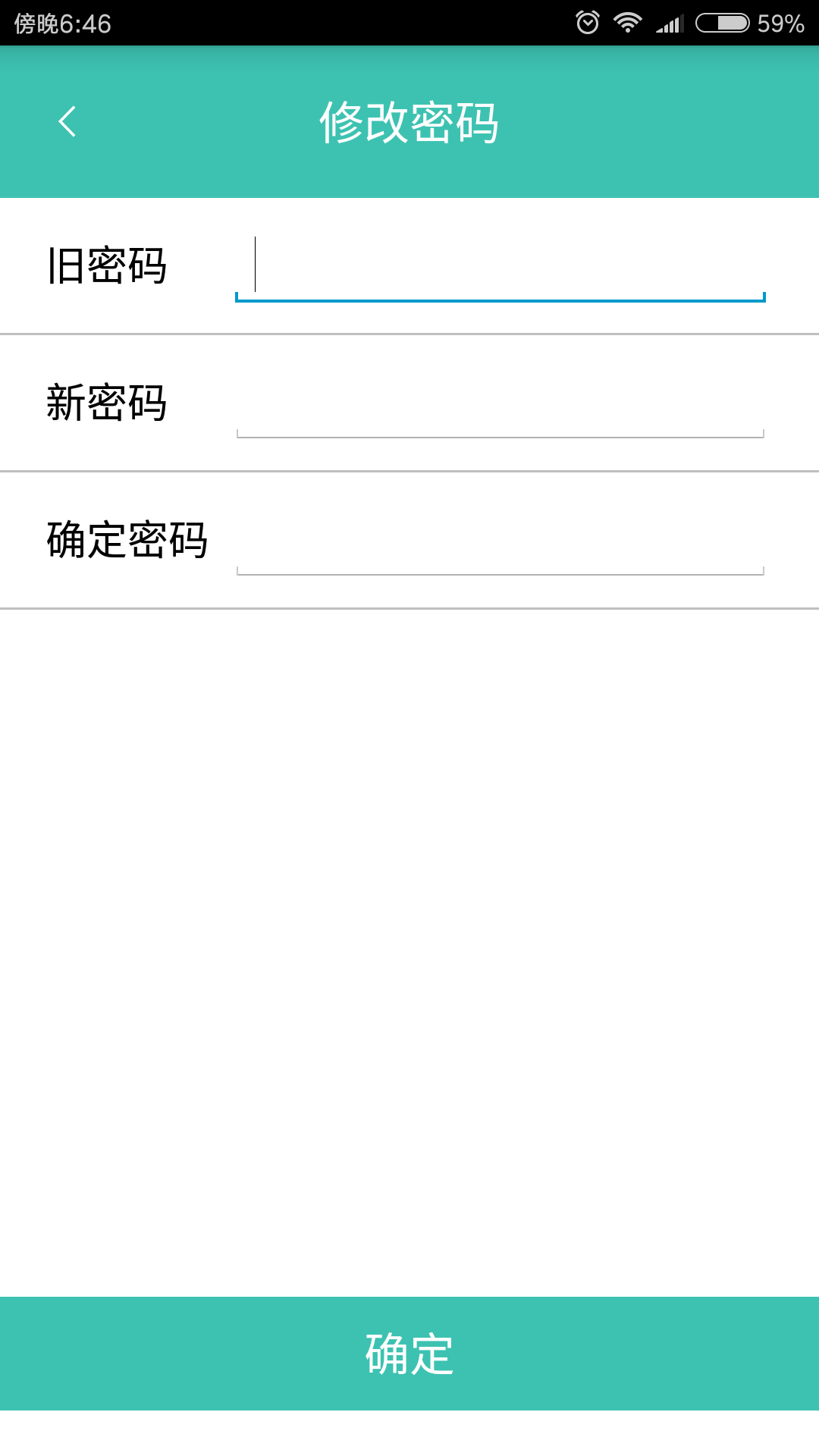Focus the 旧密码 (old password) field
Screen dimensions: 819x1456
[x=500, y=267]
